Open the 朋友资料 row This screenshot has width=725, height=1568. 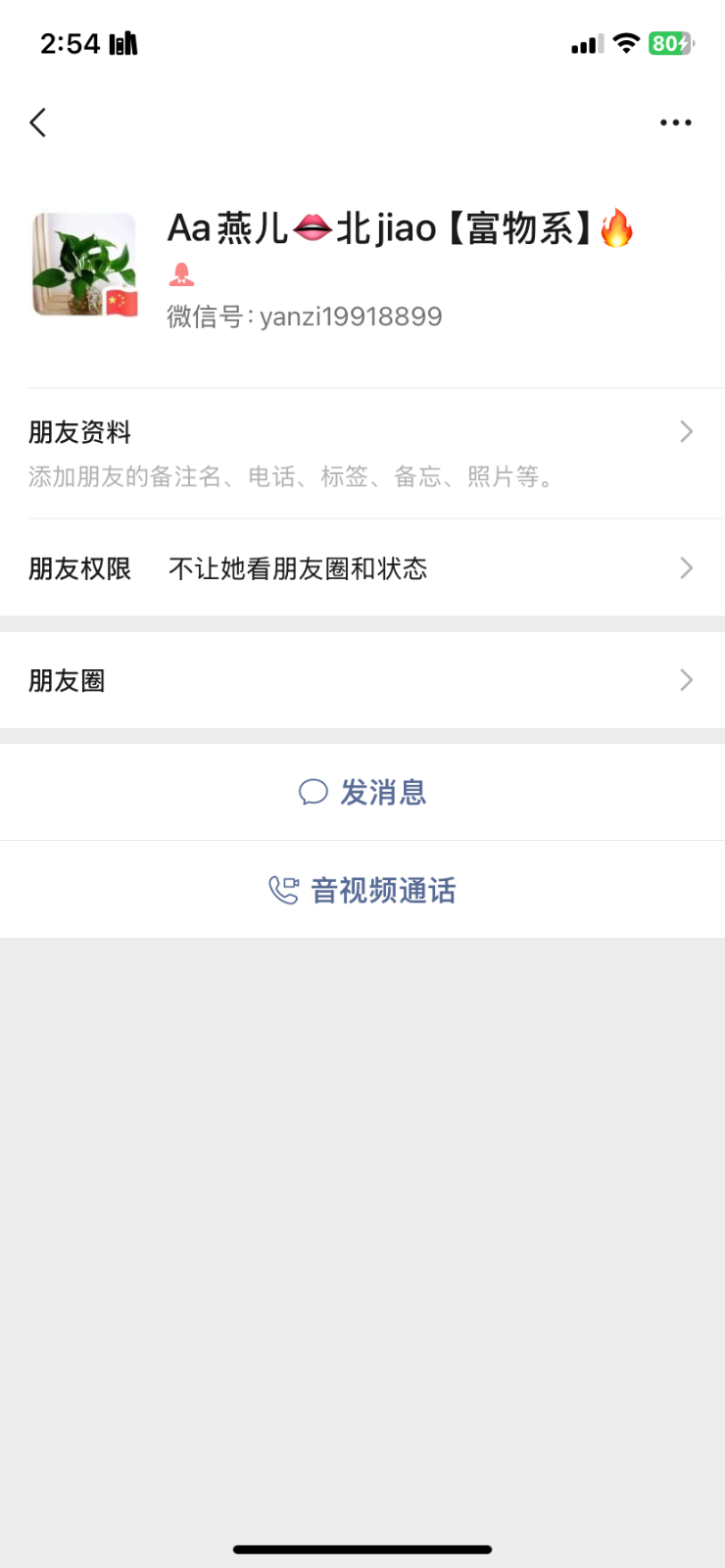(x=362, y=453)
